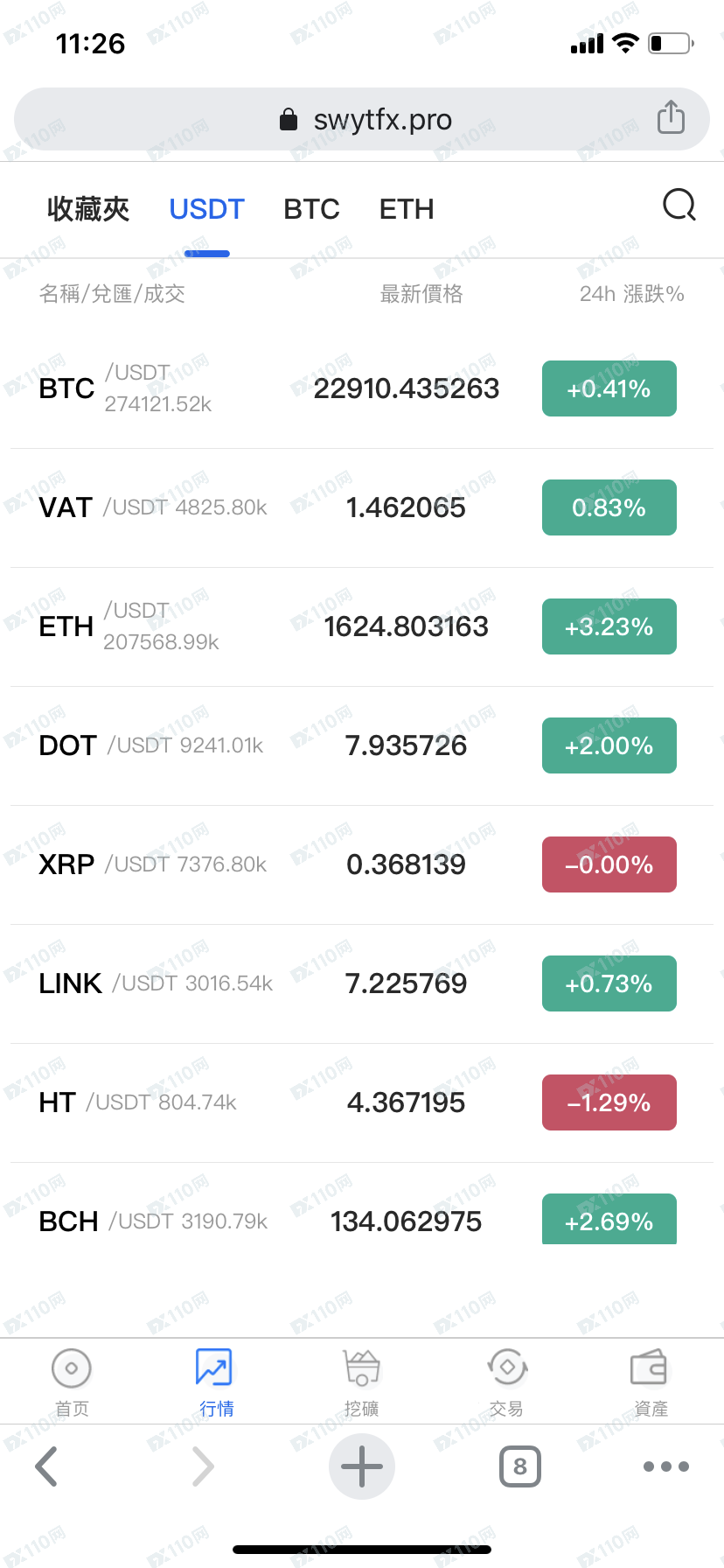The image size is (724, 1568).
Task: Switch to the 收藏夾 tab
Action: [88, 209]
